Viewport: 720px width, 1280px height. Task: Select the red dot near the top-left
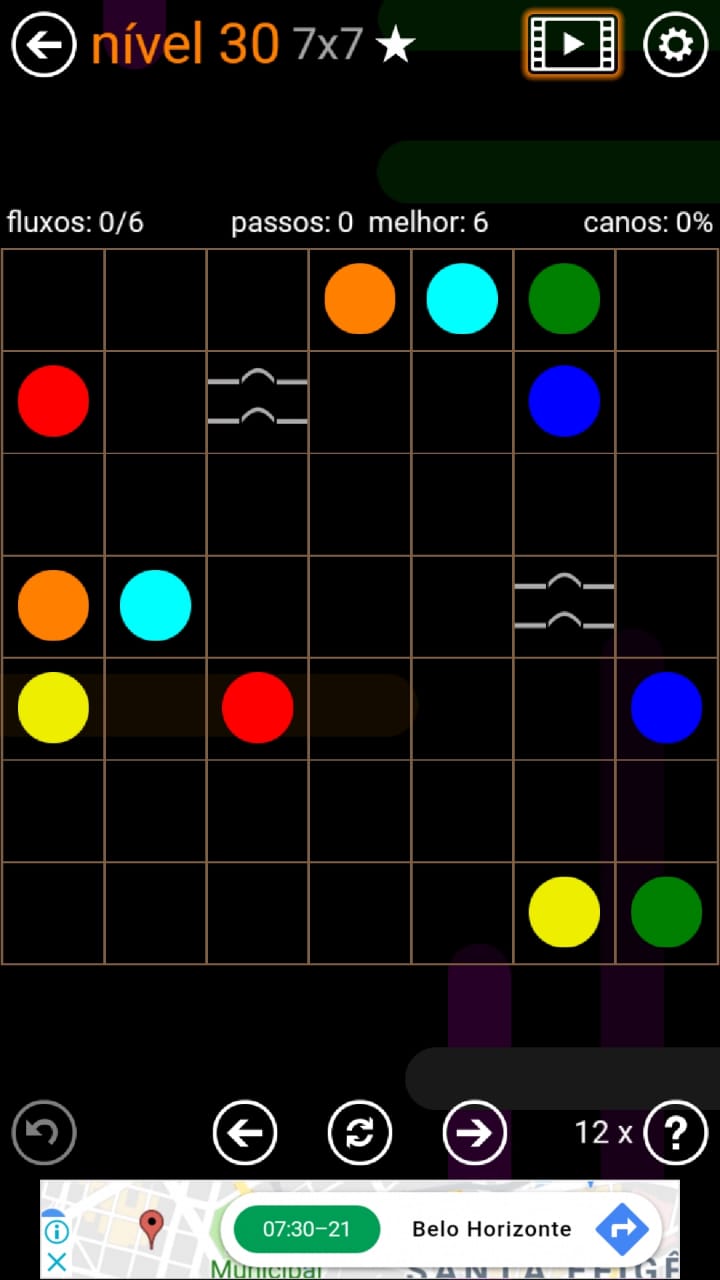(x=53, y=401)
